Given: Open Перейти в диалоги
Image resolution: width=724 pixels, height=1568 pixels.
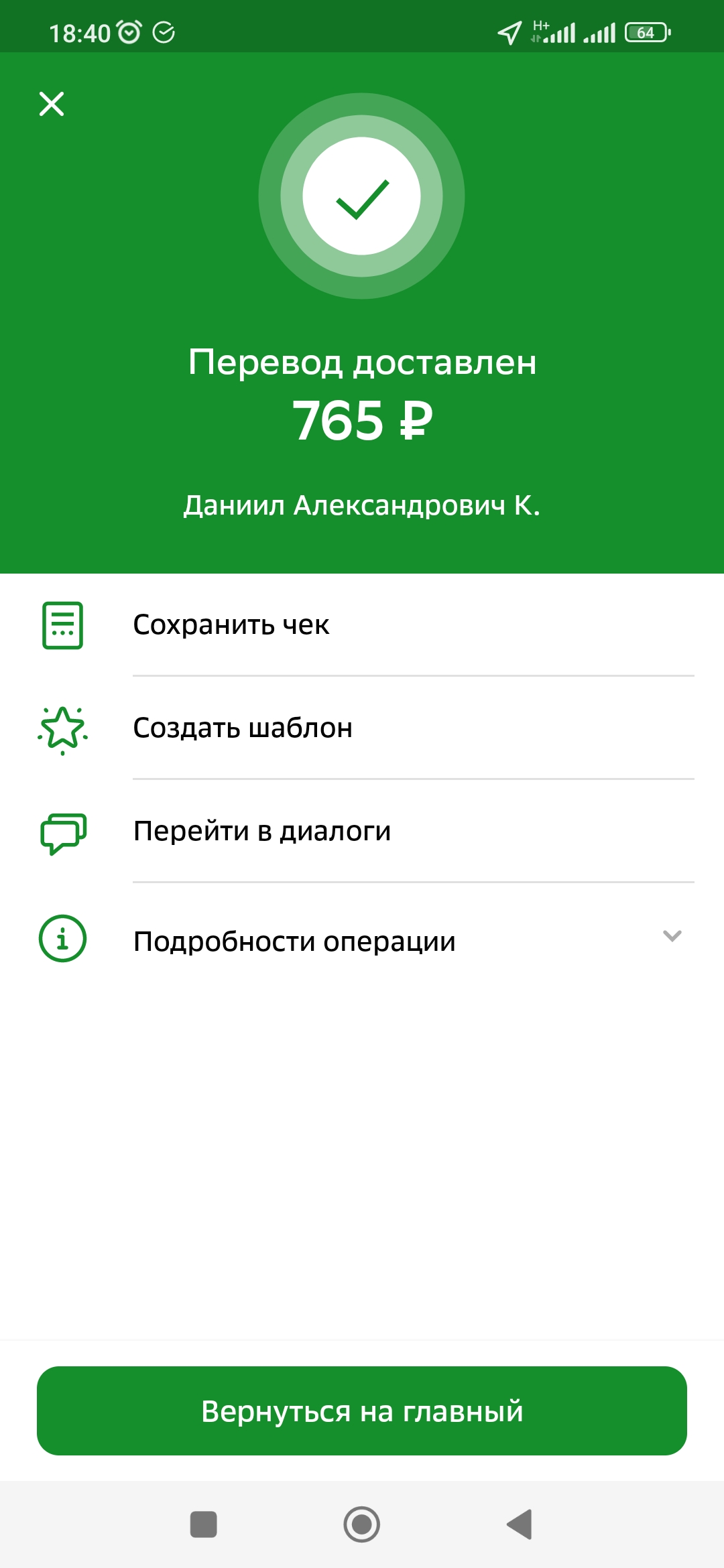Looking at the screenshot, I should (362, 831).
